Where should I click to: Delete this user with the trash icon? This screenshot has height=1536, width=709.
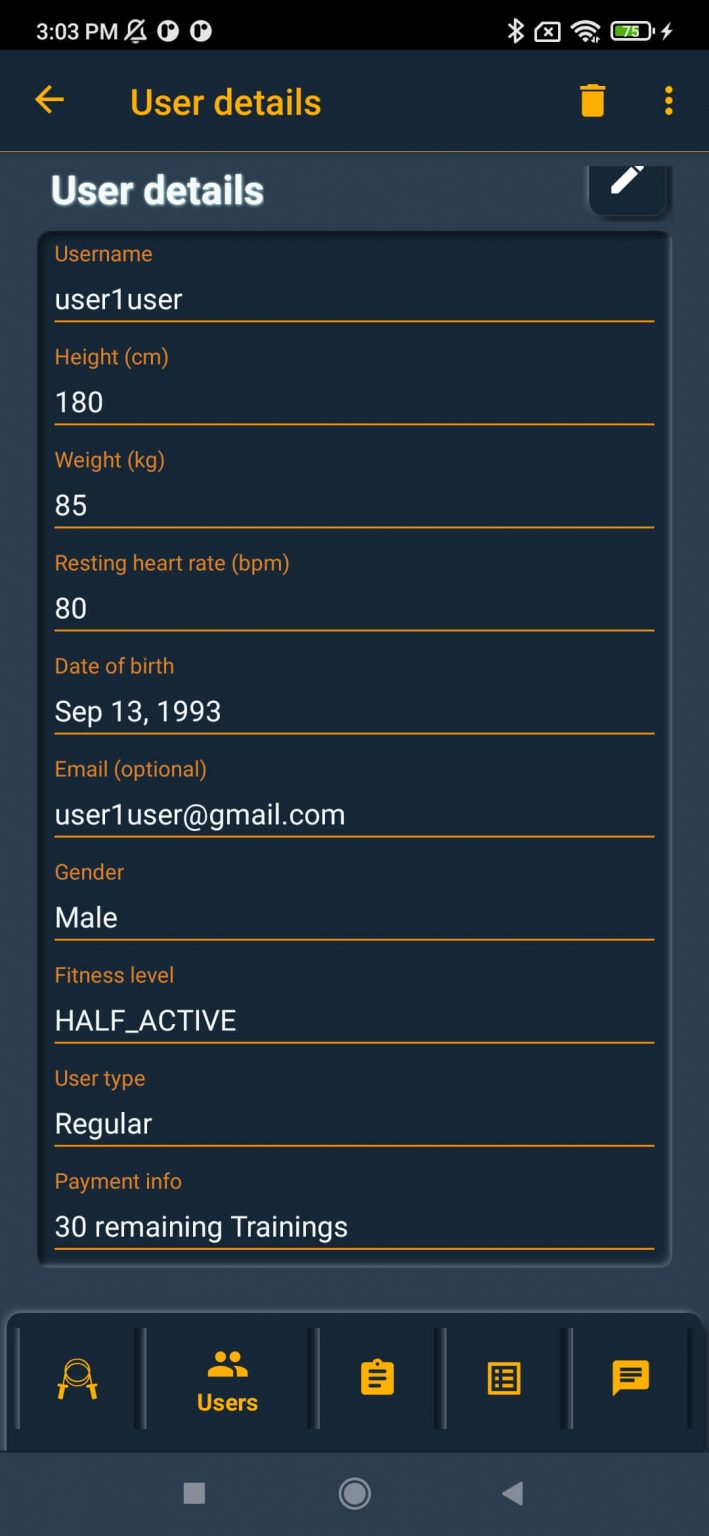[x=592, y=101]
